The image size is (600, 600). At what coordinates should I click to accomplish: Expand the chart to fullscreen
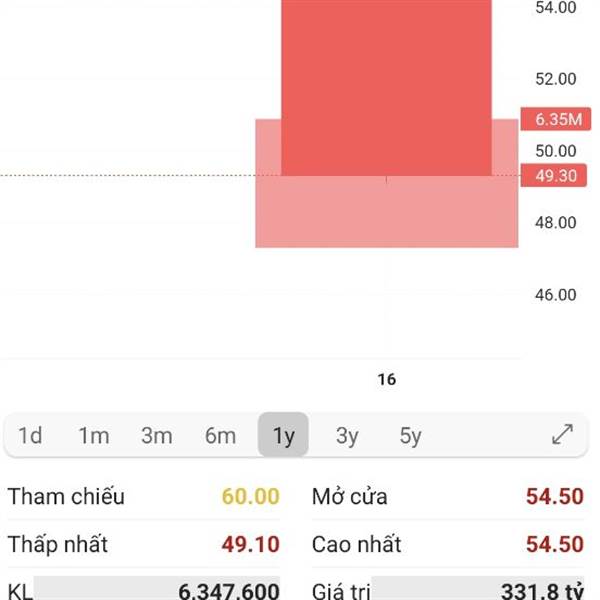(563, 434)
